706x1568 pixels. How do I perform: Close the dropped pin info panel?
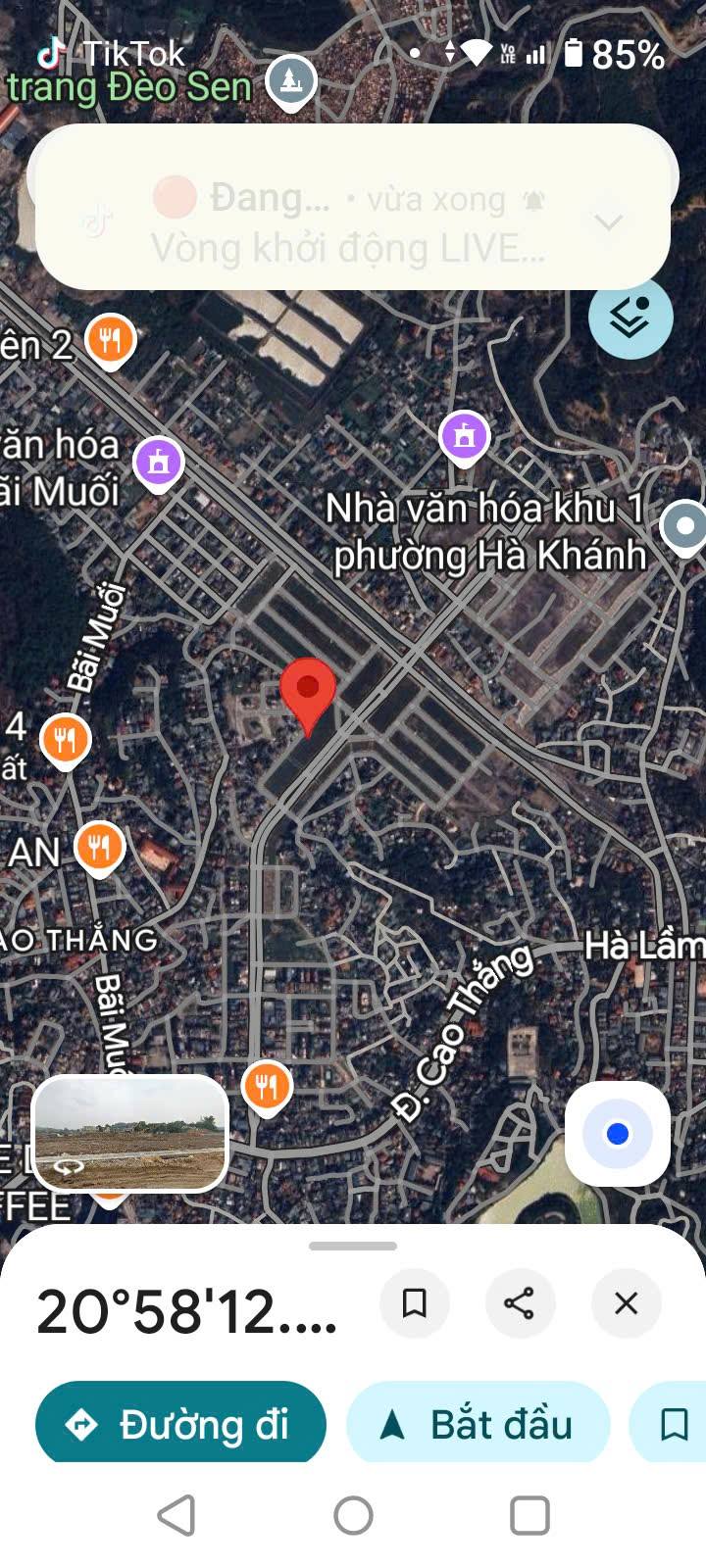(626, 1303)
